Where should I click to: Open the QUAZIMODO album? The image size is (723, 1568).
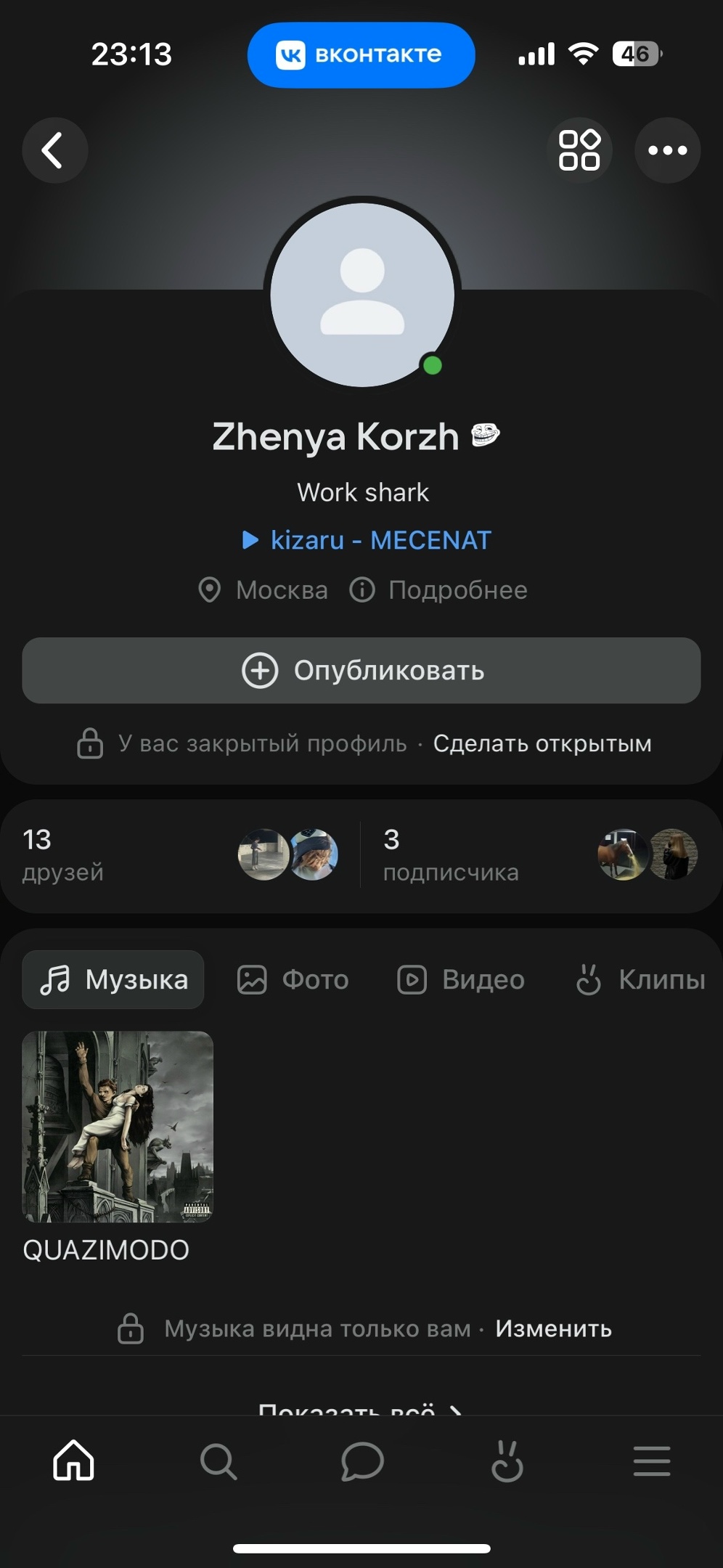pos(118,1127)
